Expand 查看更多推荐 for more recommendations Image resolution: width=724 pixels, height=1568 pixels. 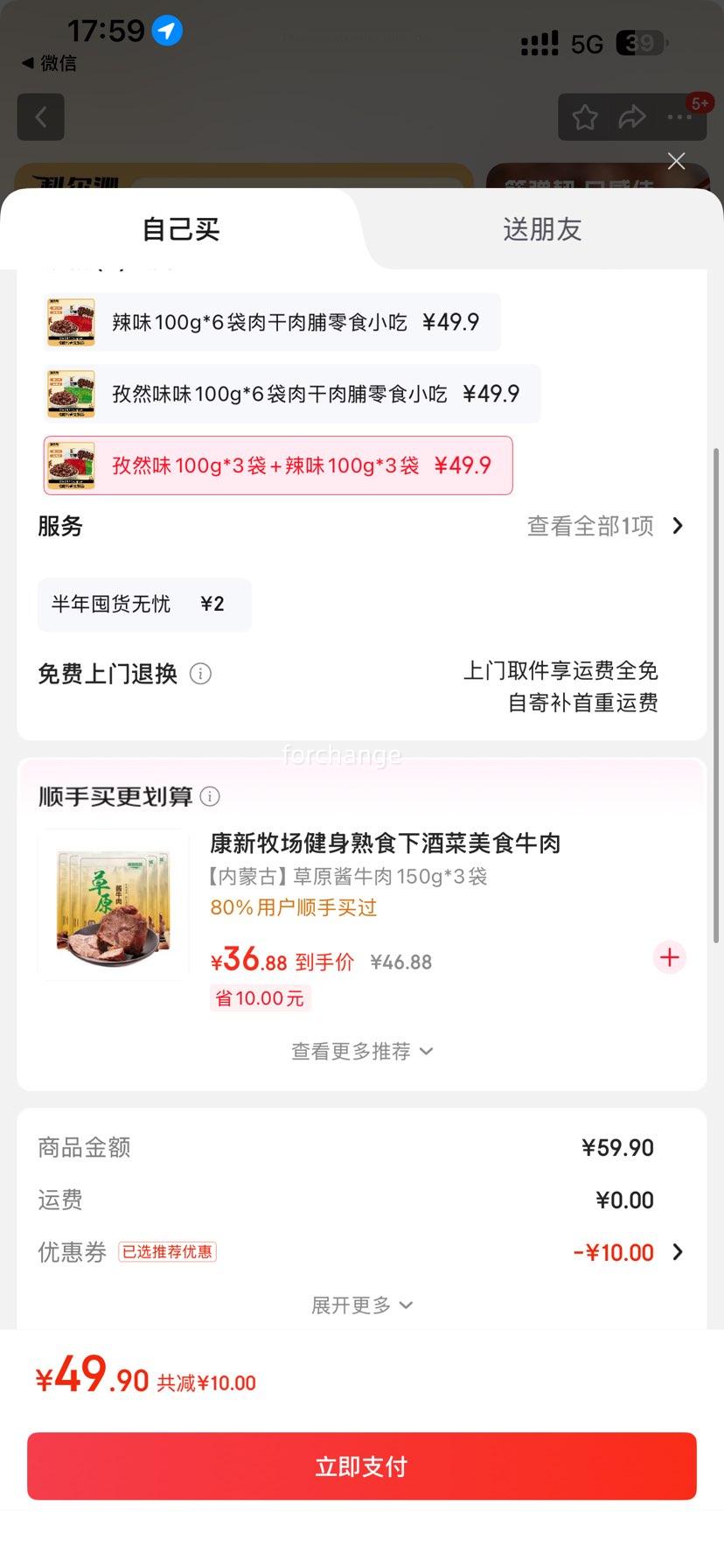(x=361, y=1051)
